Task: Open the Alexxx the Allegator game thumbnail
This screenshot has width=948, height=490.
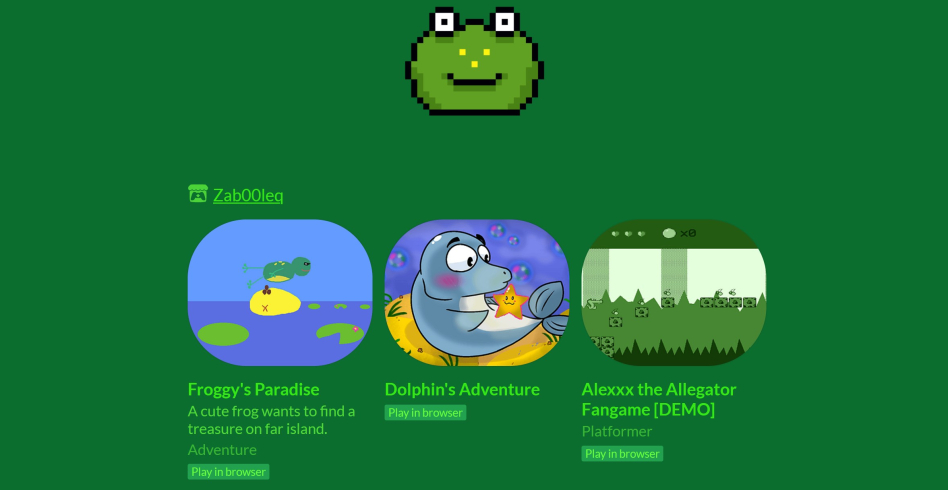Action: point(674,292)
